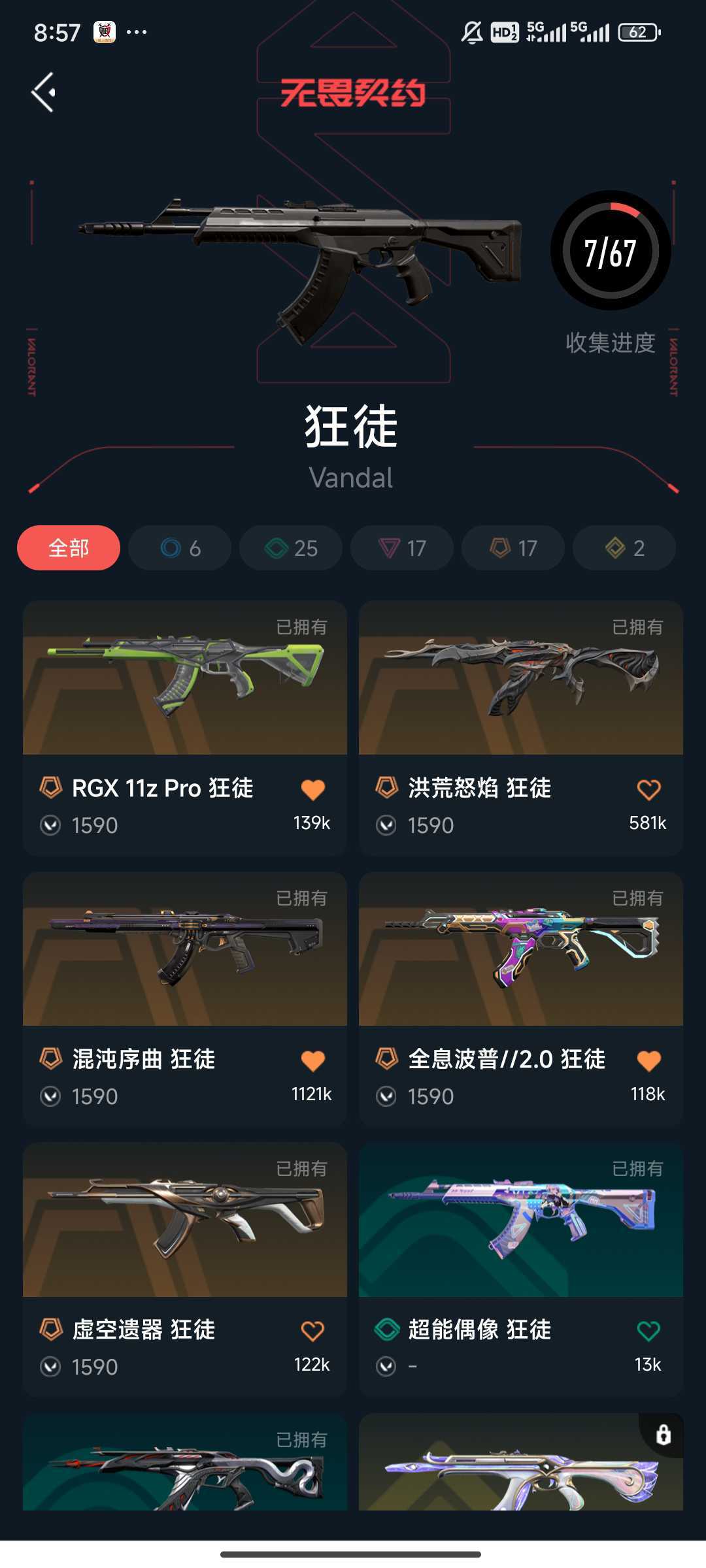Image resolution: width=706 pixels, height=1568 pixels.
Task: Open the 超能偶像 狂徒 skin card
Action: coord(521,1269)
